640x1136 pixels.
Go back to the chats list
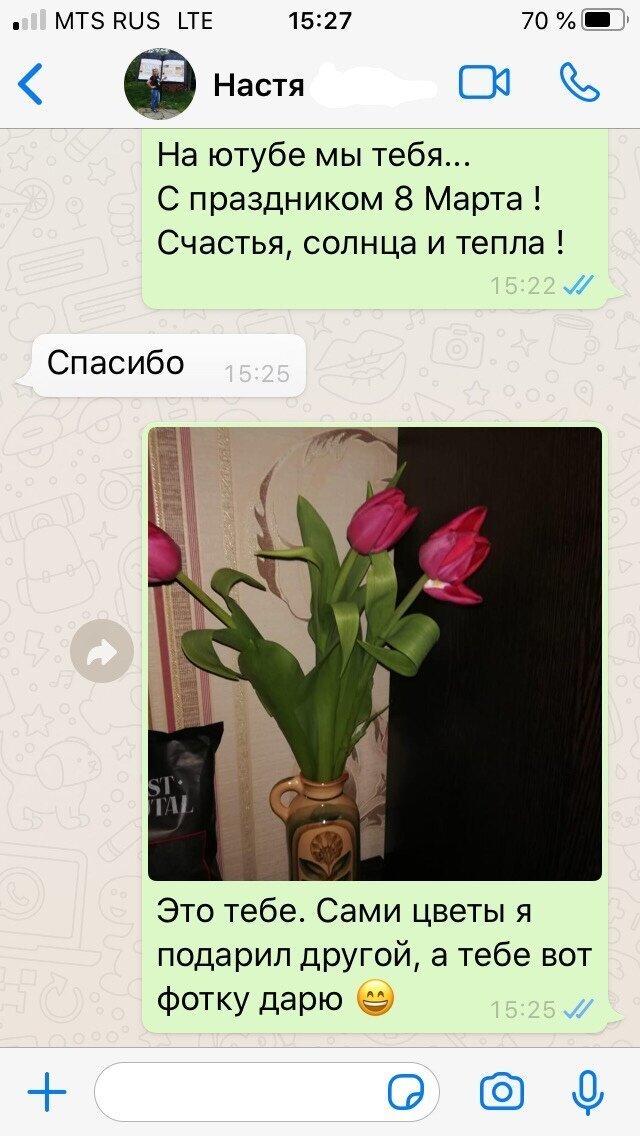pyautogui.click(x=31, y=84)
